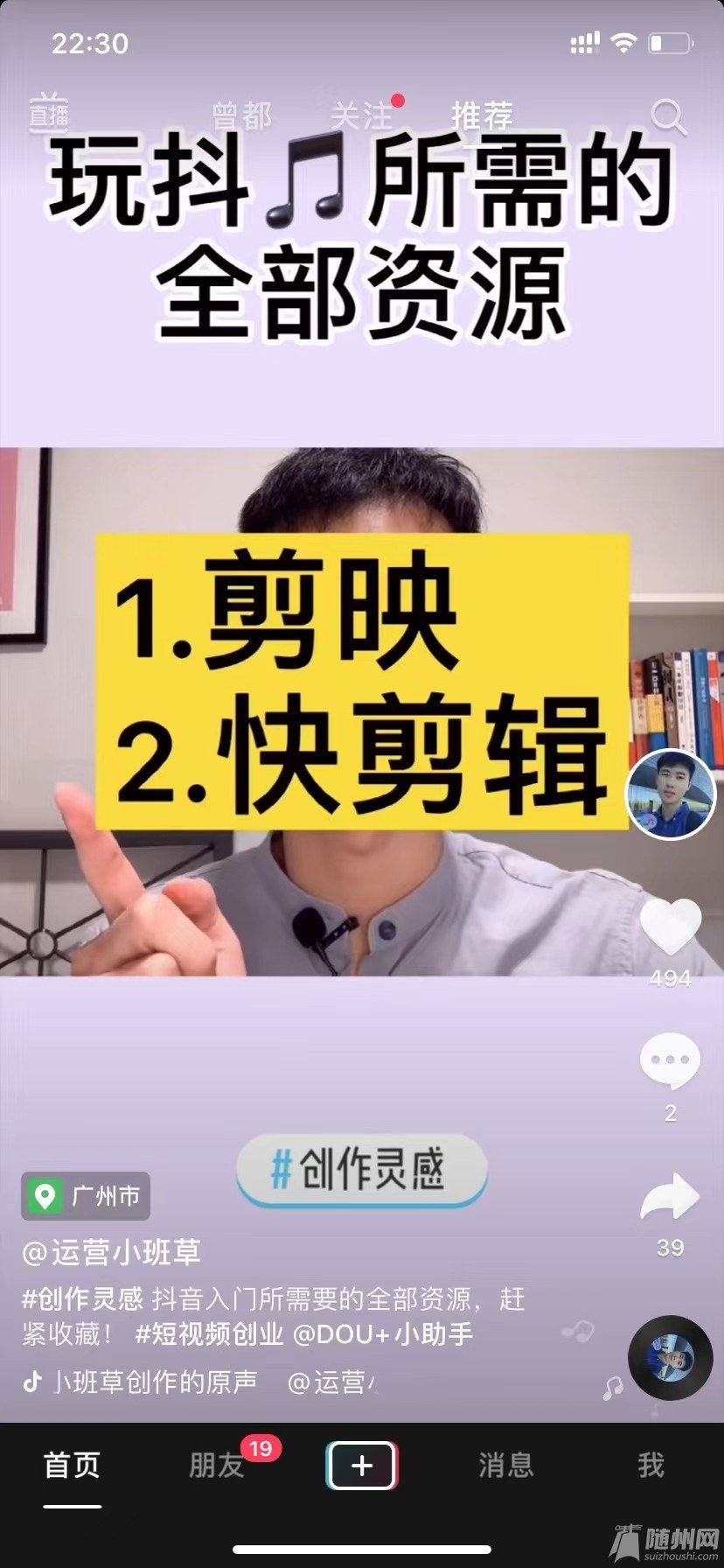Image resolution: width=724 pixels, height=1568 pixels.
Task: Open the search magnifier icon
Action: point(669,117)
